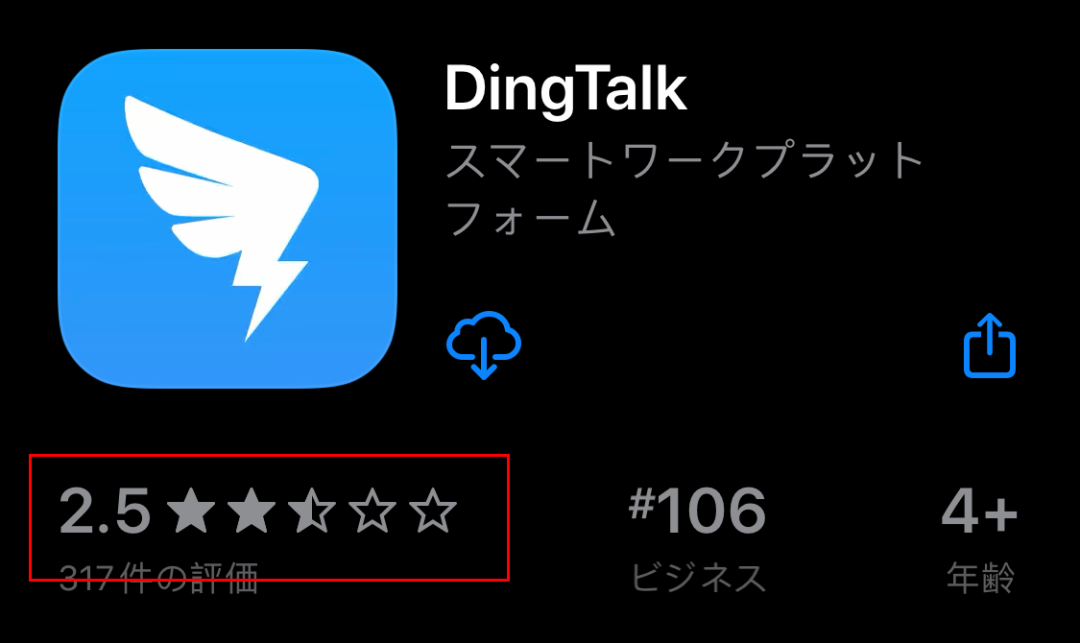Share the DingTalk app page
This screenshot has width=1080, height=643.
click(x=989, y=348)
